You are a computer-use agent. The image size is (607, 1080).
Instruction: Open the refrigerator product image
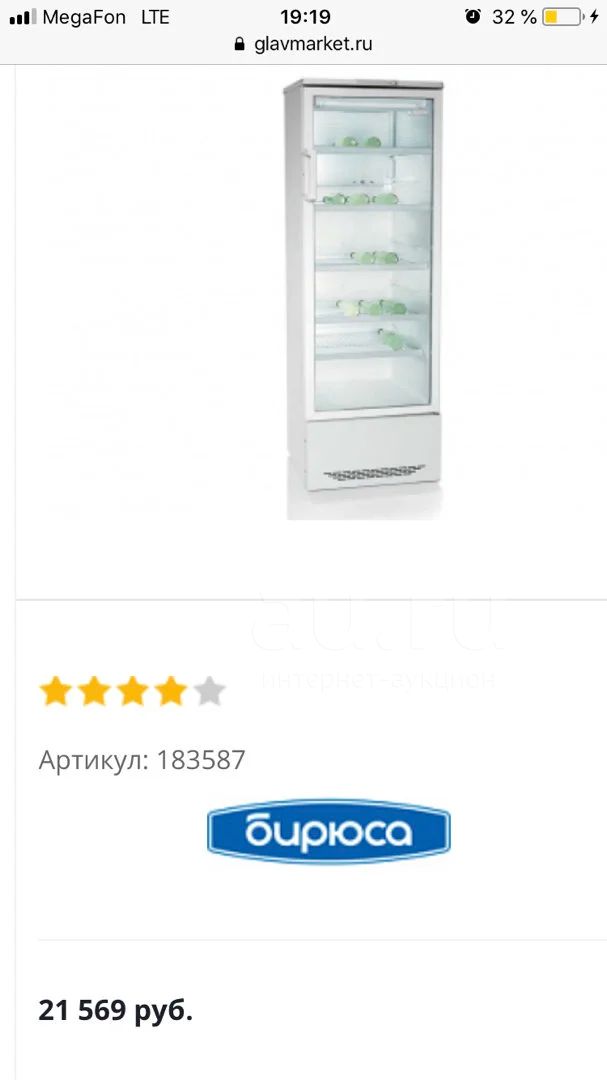click(363, 299)
